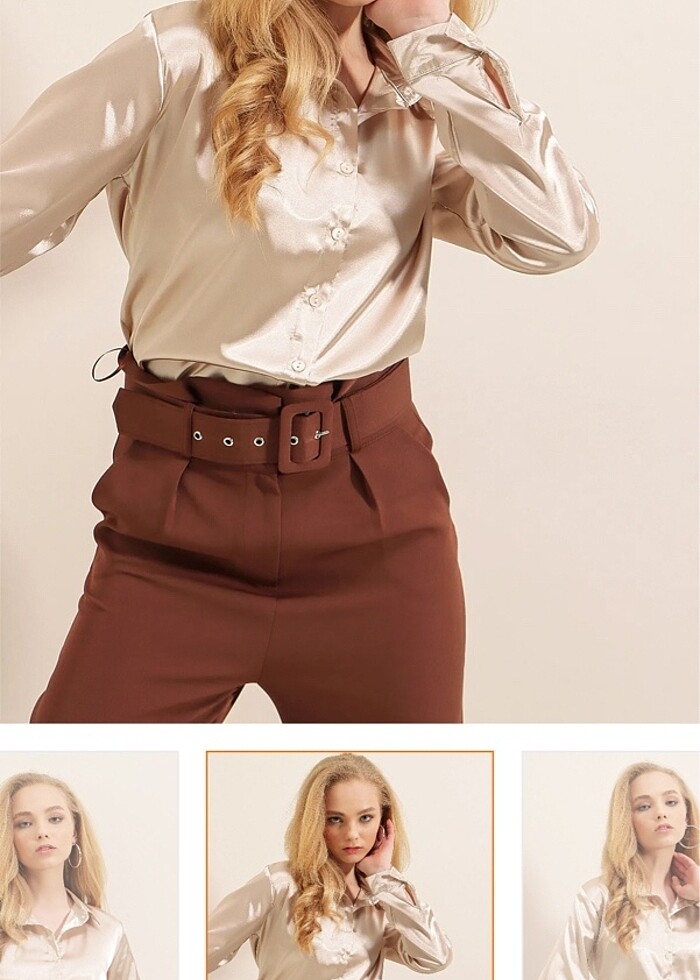Select the right thumbnail photo
The height and width of the screenshot is (980, 700).
pos(612,865)
